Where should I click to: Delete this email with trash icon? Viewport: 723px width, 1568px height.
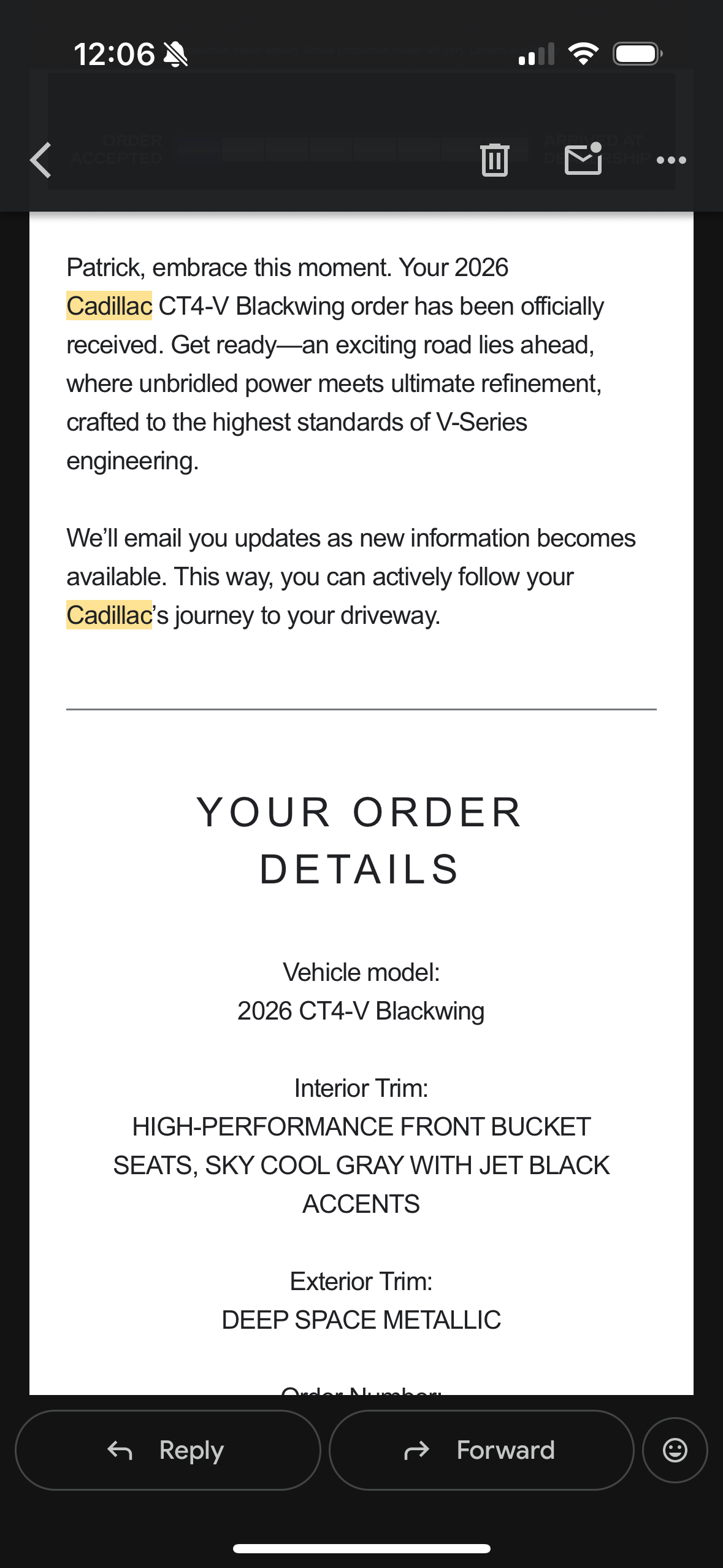[x=494, y=160]
